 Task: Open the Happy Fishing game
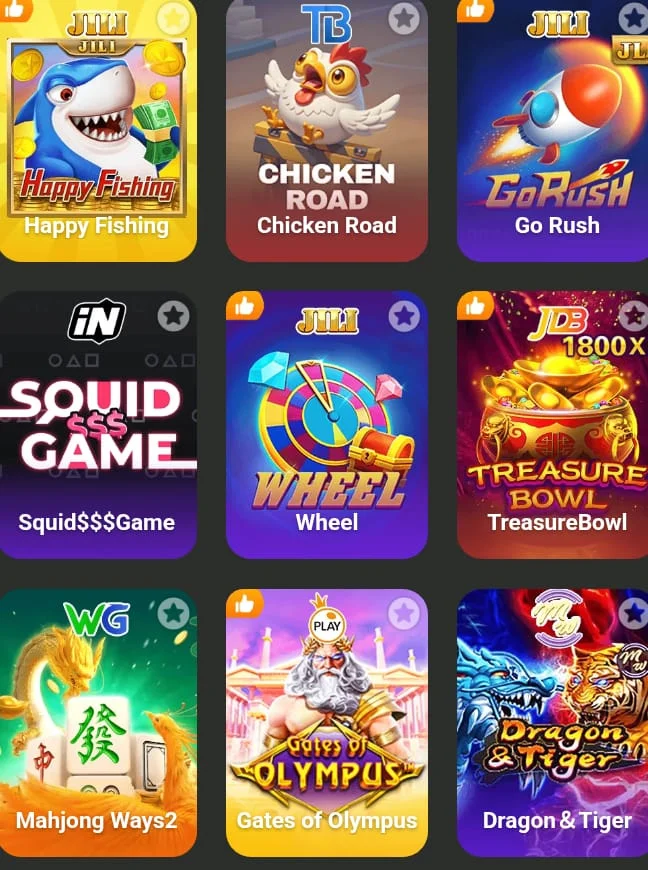(x=96, y=130)
